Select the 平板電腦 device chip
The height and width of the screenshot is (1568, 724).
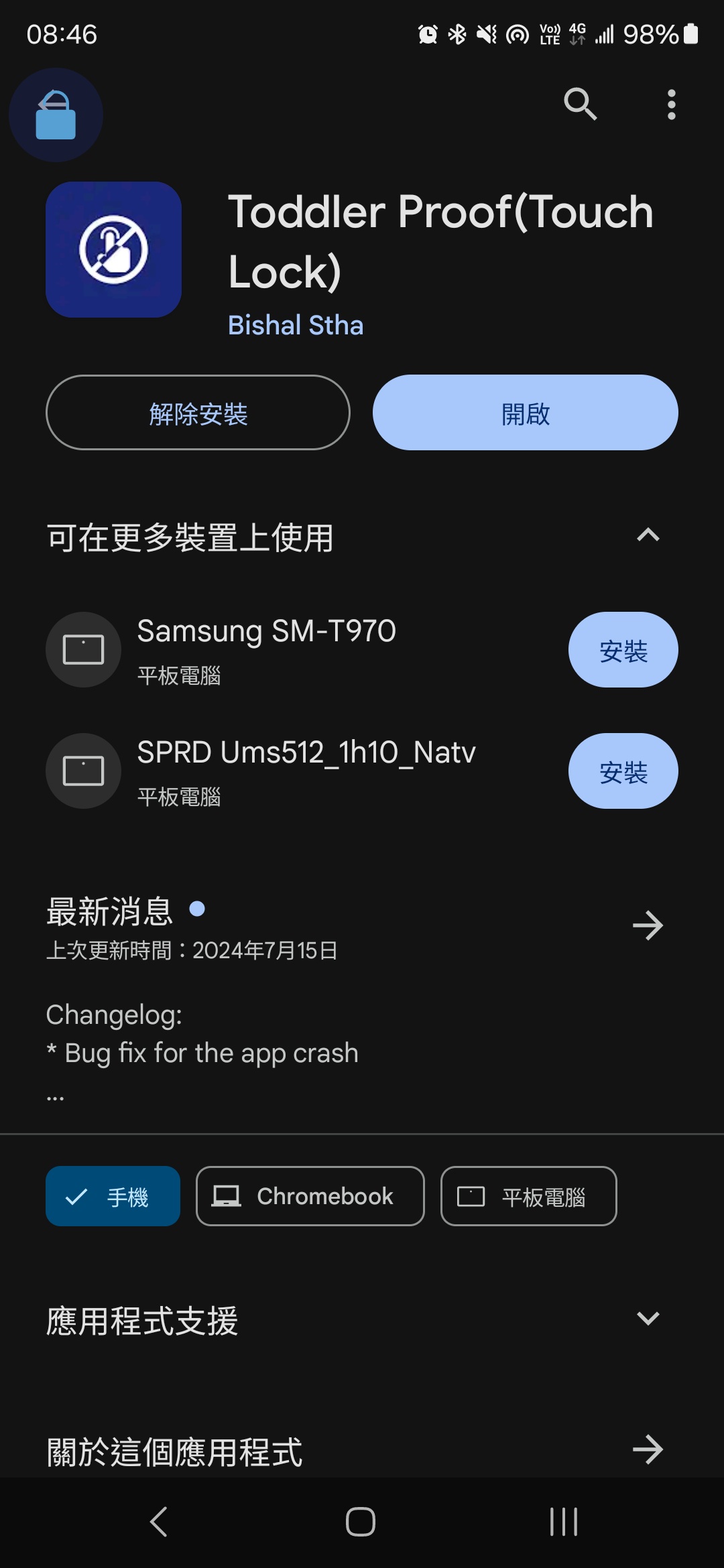529,1196
